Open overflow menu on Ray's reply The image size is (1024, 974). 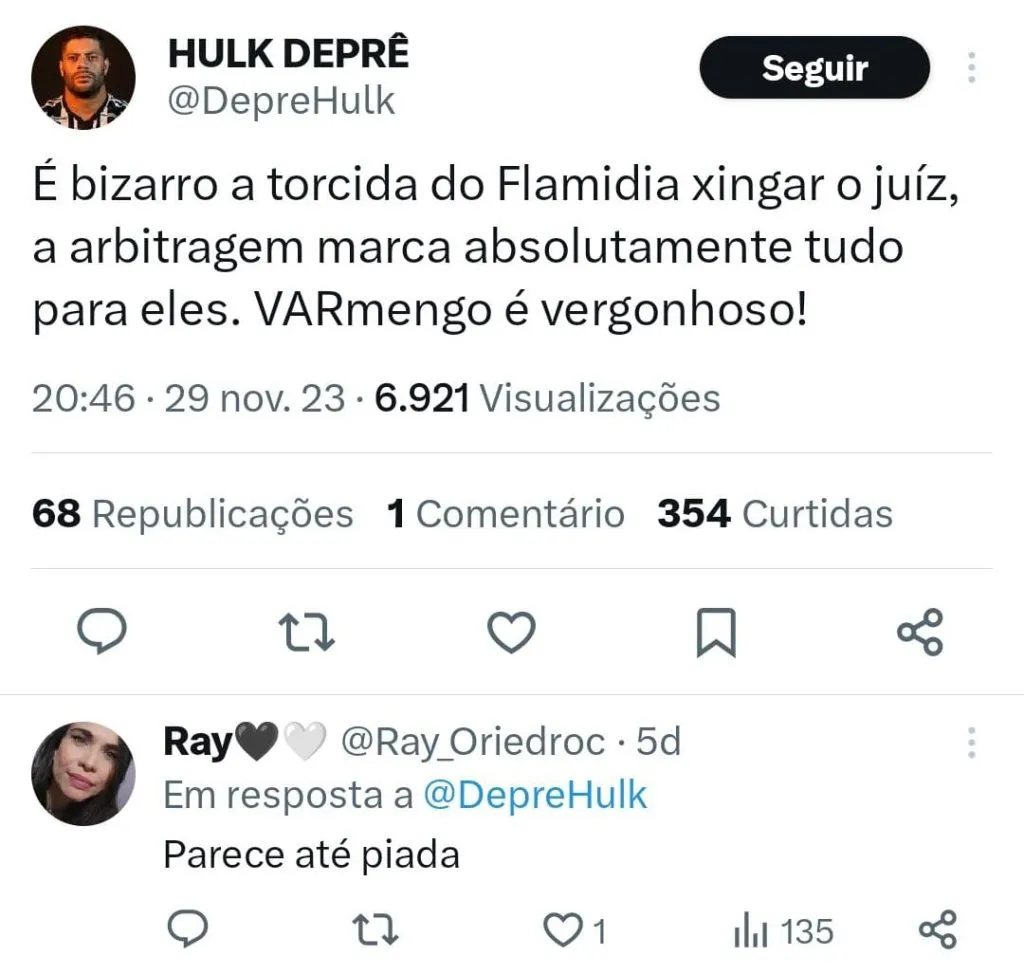point(971,743)
